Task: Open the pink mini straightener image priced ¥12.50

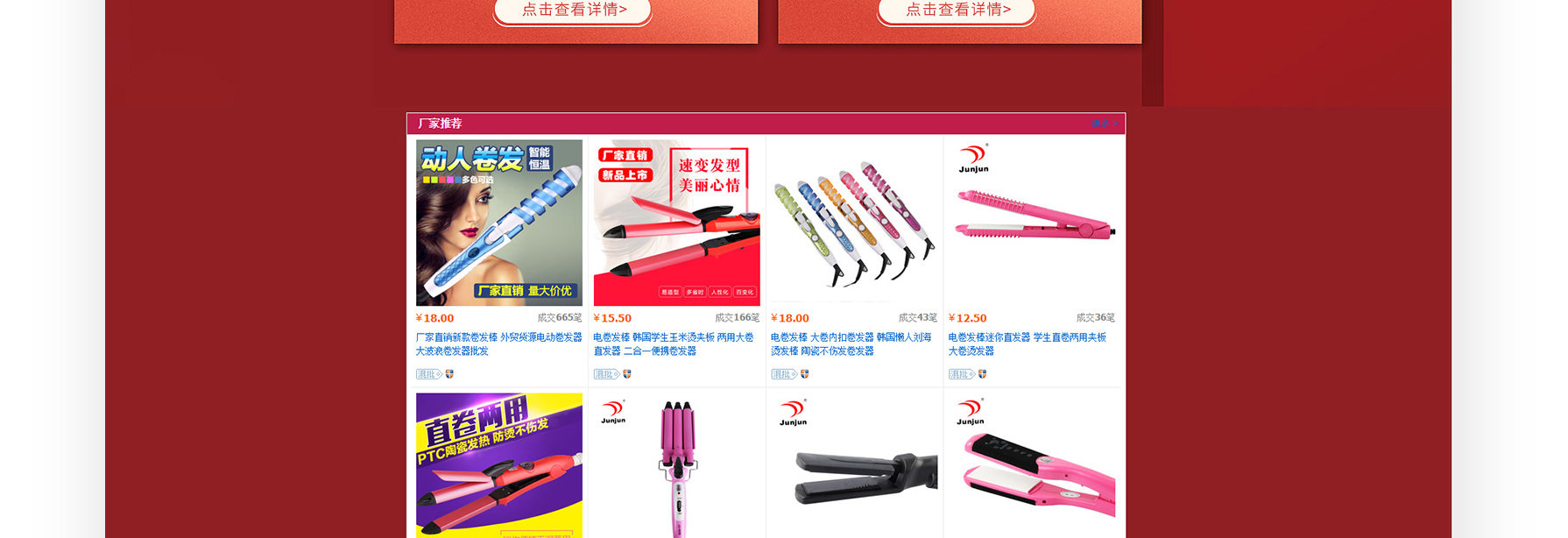Action: click(1032, 223)
